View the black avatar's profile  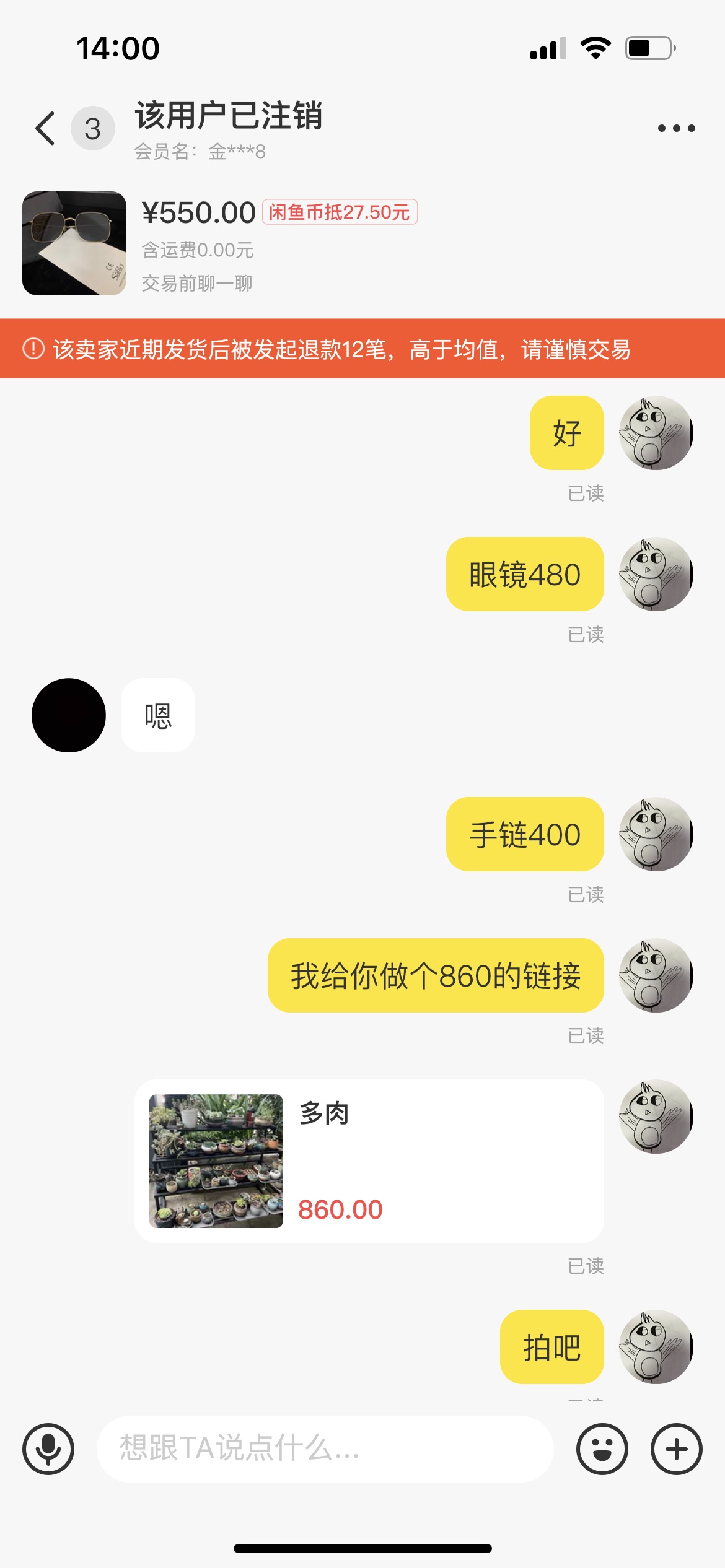pyautogui.click(x=69, y=715)
